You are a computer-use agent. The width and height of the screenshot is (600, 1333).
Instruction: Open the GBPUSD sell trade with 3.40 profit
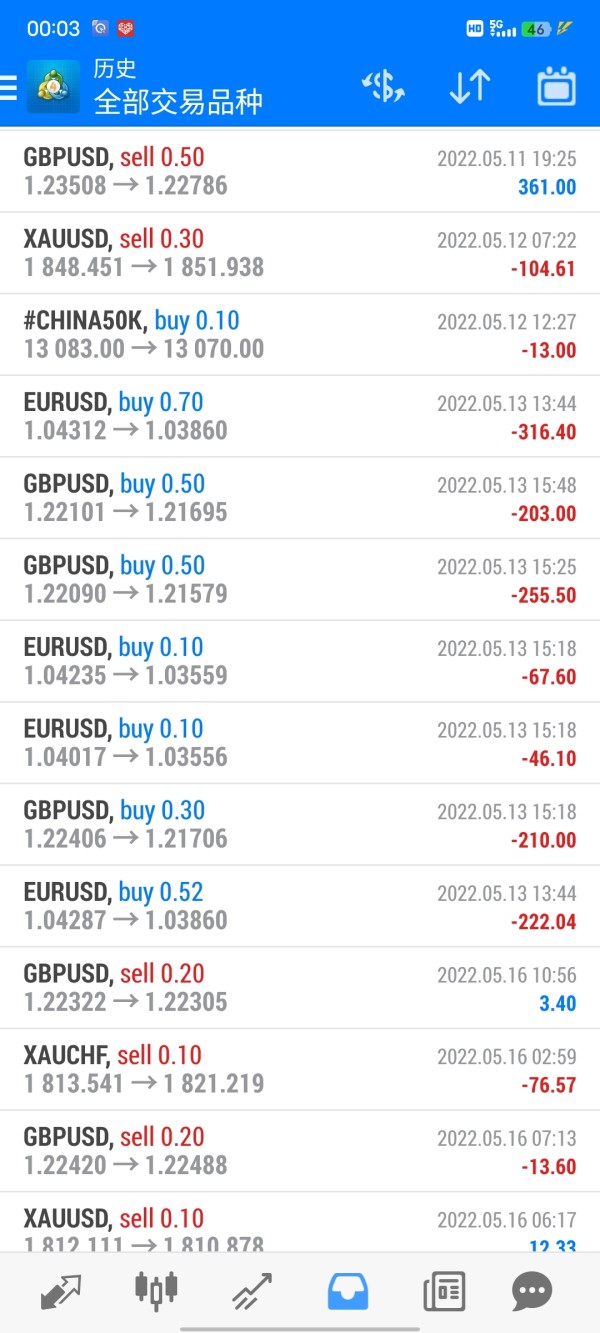tap(300, 988)
